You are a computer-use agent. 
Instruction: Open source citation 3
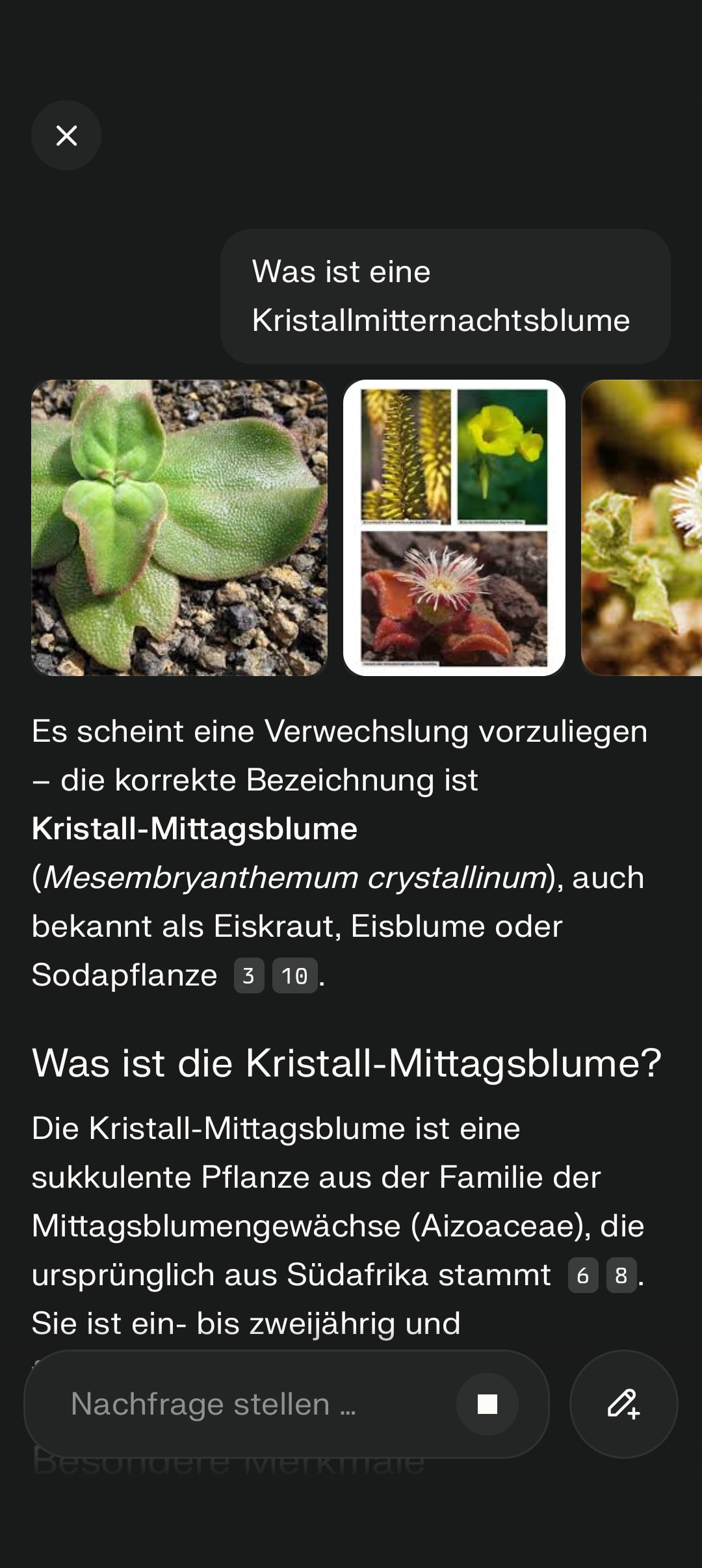(x=248, y=976)
